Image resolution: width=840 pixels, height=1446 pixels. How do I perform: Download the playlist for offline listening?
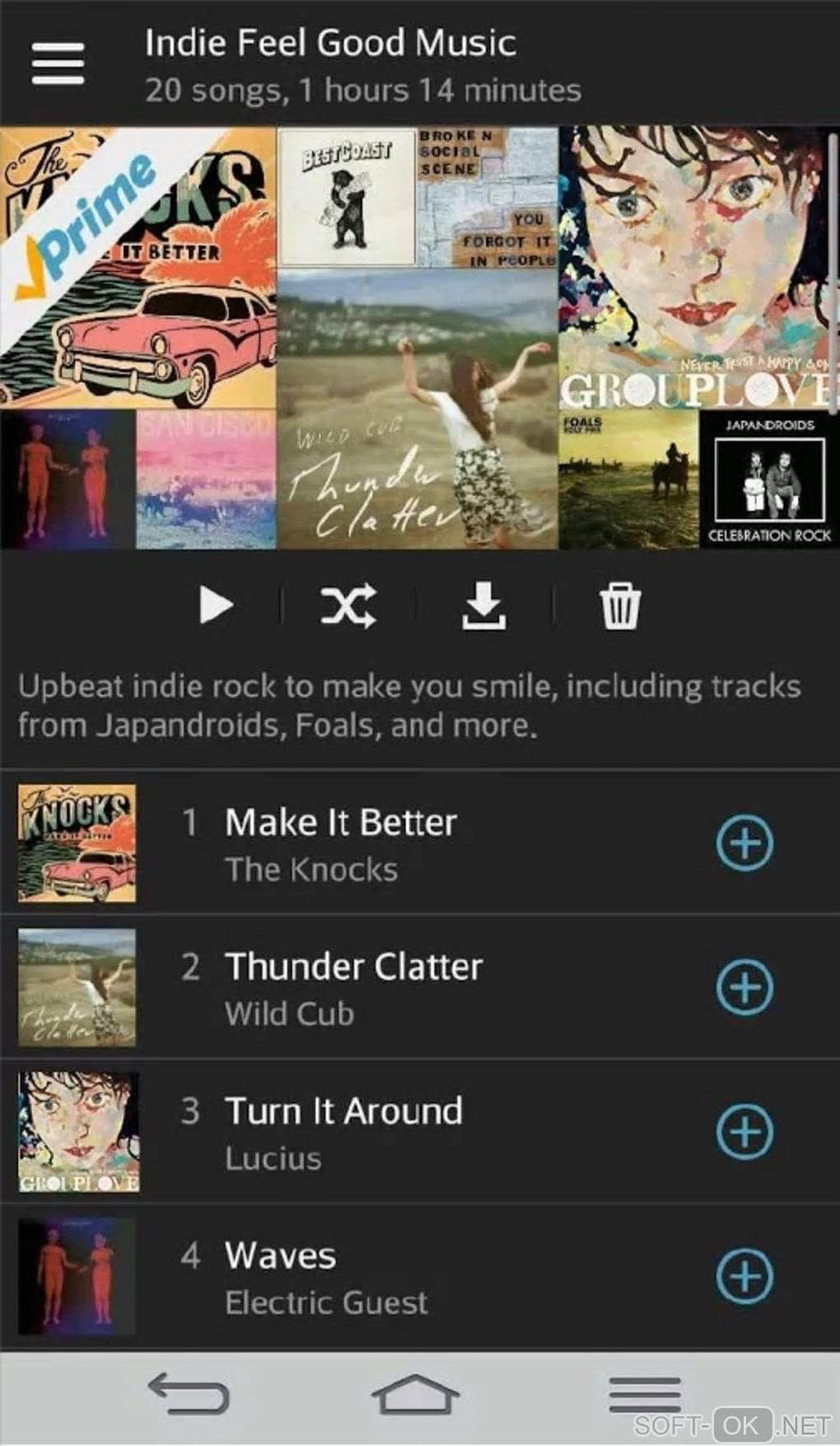click(x=483, y=606)
